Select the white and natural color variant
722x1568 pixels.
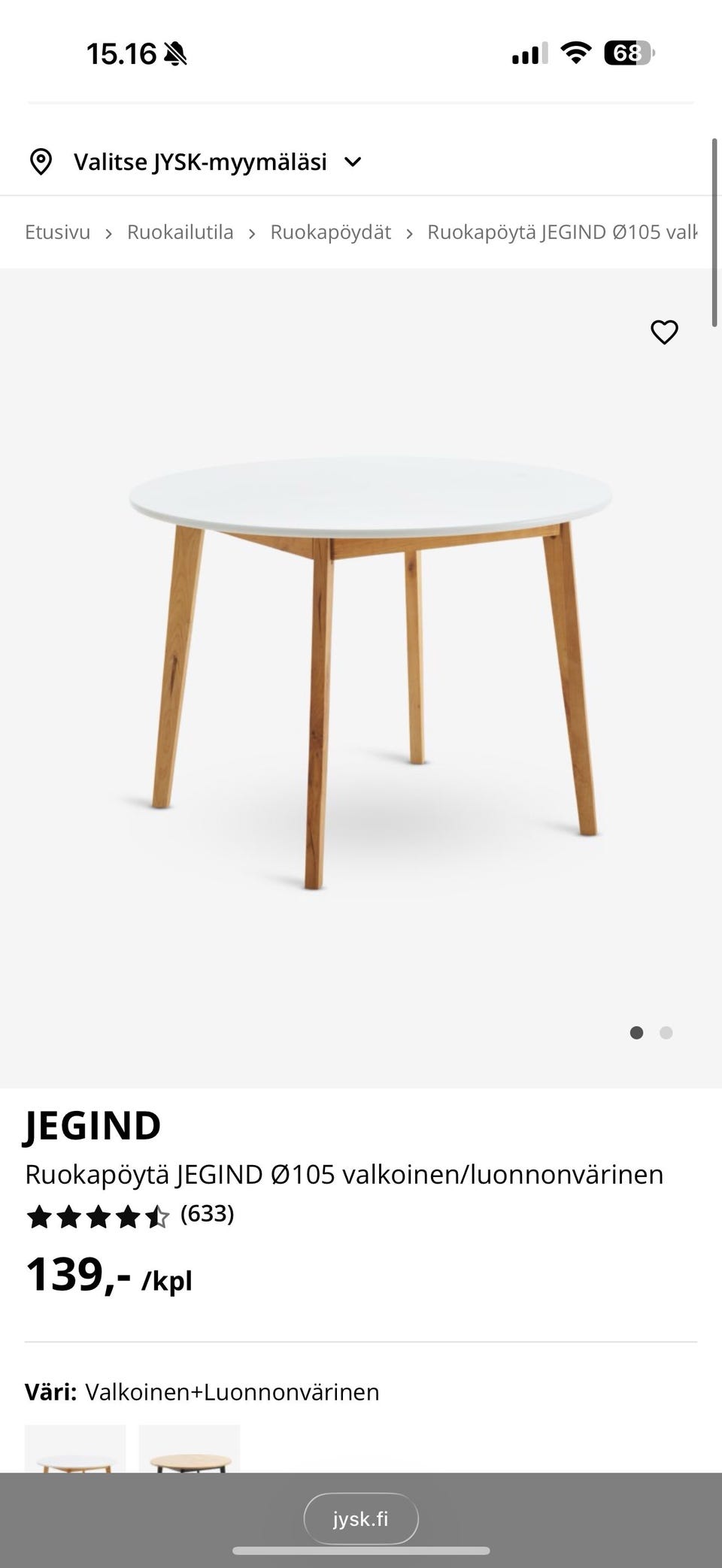[x=75, y=1449]
